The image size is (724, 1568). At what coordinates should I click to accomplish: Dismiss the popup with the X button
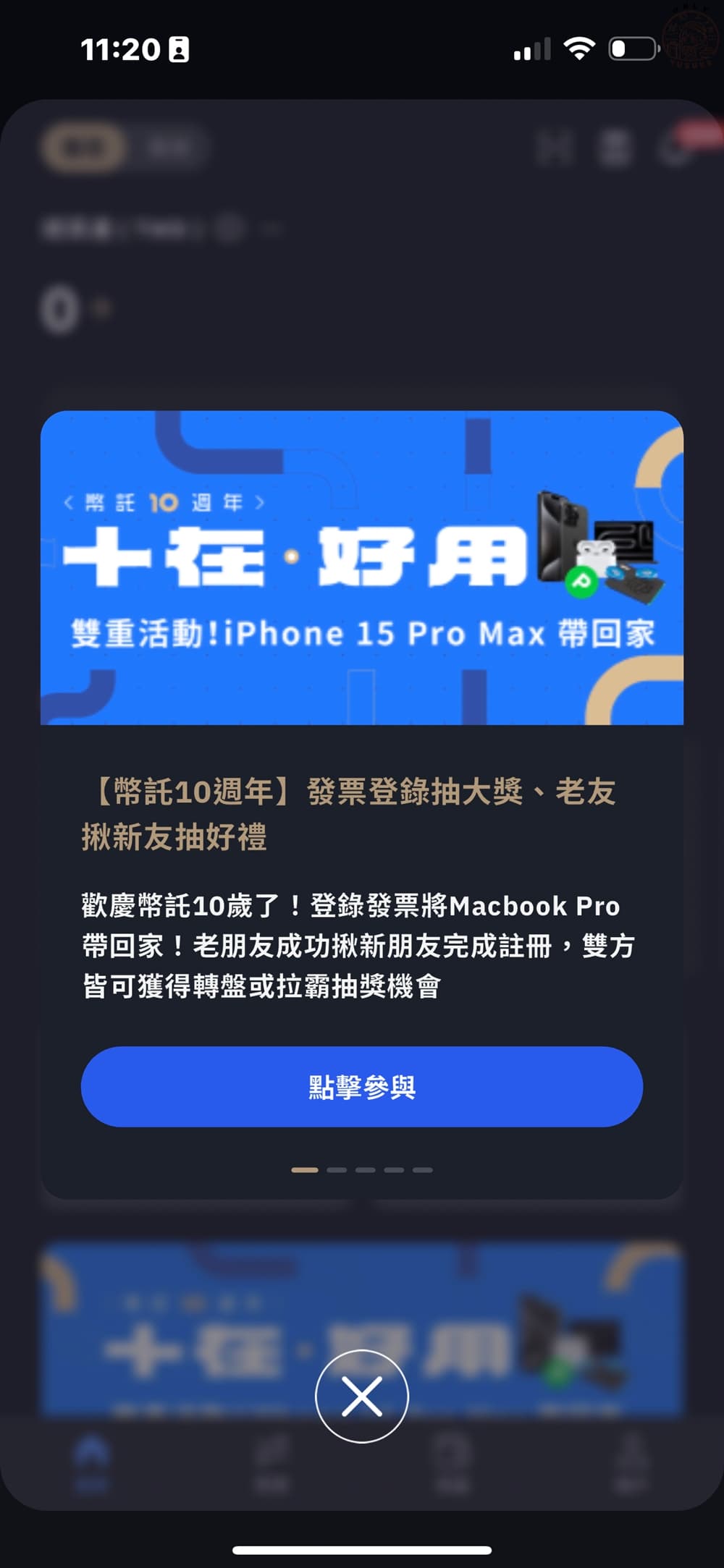(361, 1397)
